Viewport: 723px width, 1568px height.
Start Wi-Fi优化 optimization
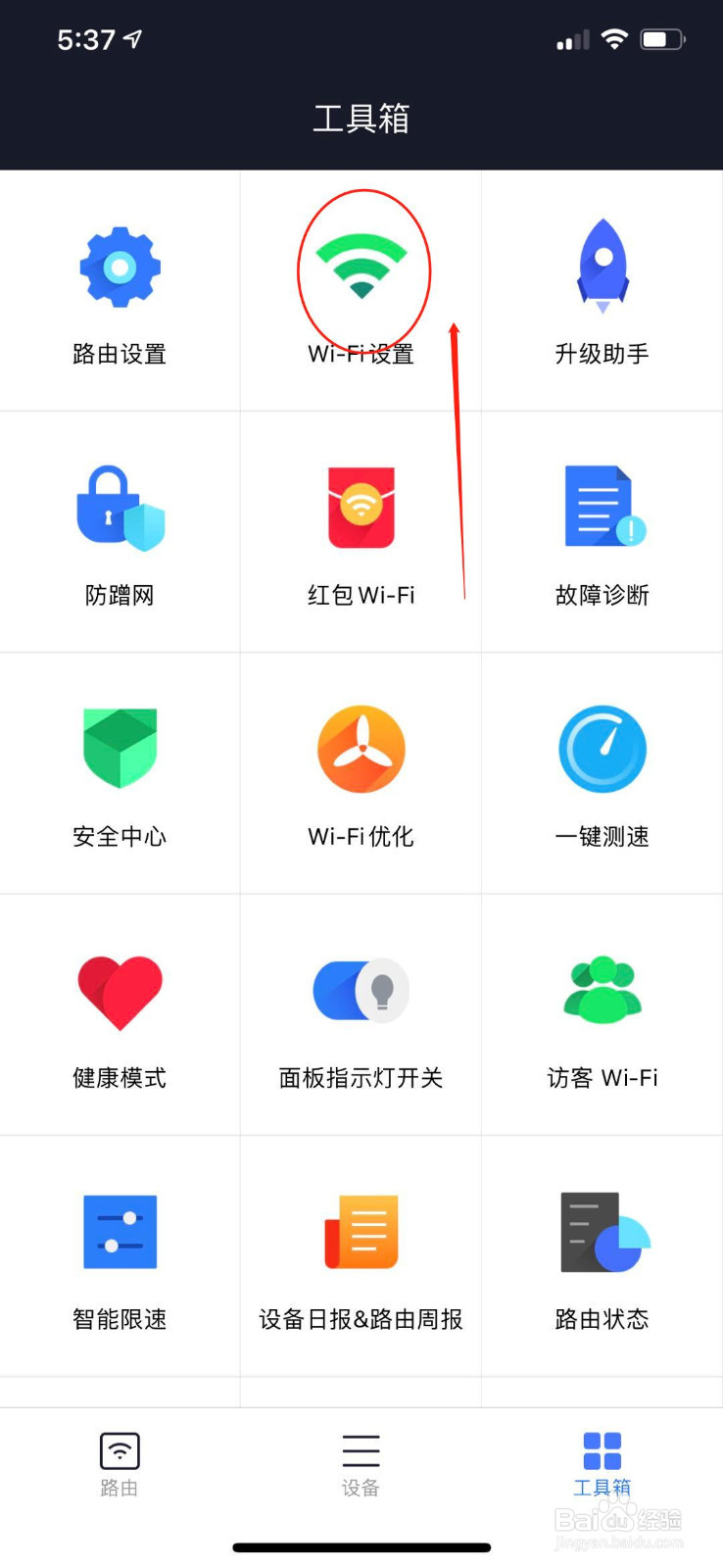(x=361, y=772)
